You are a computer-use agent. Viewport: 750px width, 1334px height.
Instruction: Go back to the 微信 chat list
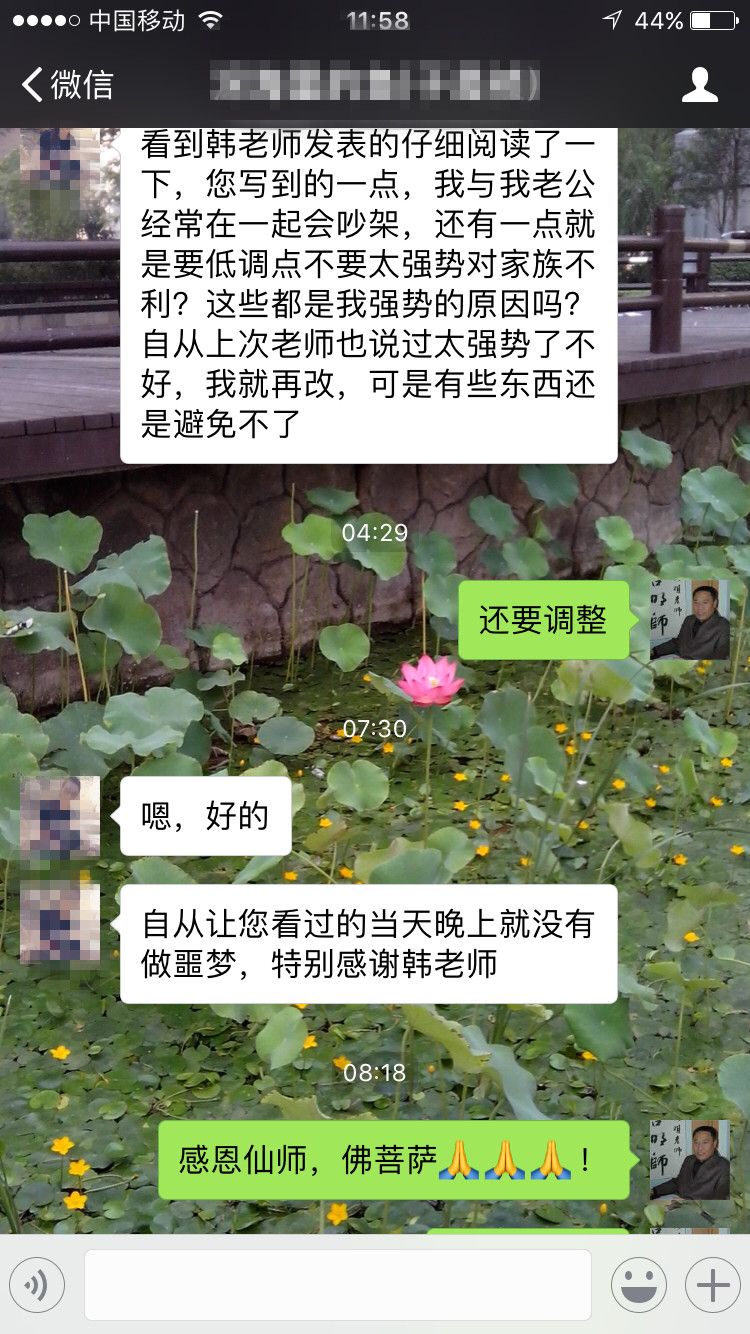[66, 85]
